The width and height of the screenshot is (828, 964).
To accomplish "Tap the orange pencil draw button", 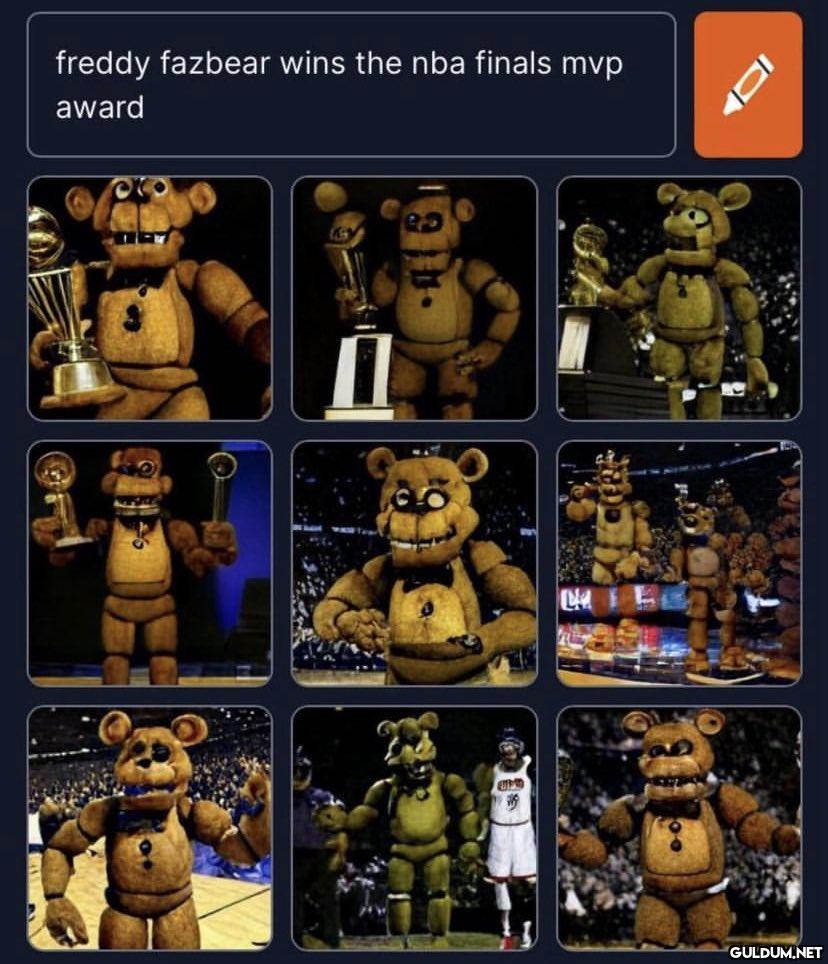I will point(748,85).
